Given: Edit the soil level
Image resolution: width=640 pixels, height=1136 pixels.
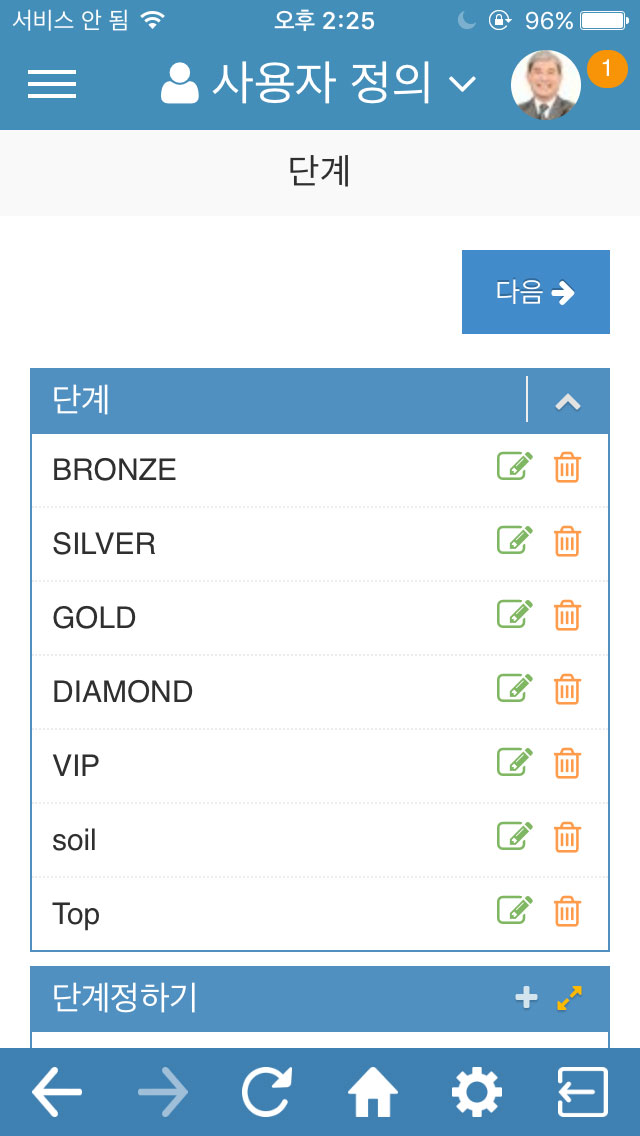Looking at the screenshot, I should (515, 837).
